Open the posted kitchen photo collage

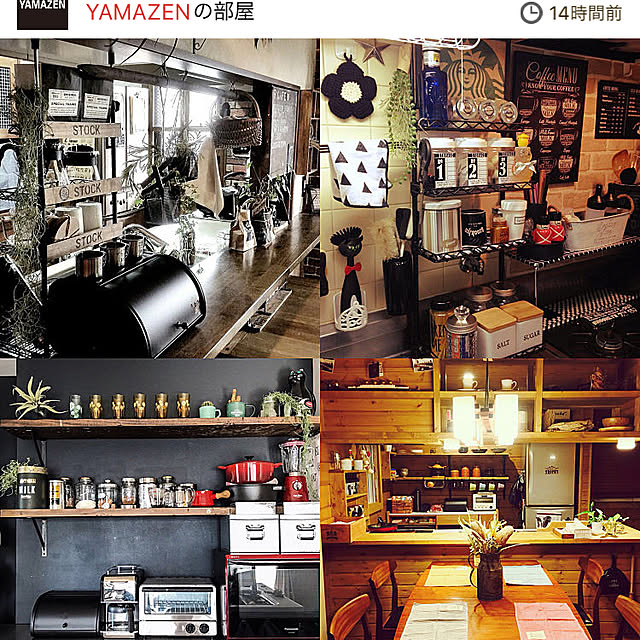coord(320,340)
